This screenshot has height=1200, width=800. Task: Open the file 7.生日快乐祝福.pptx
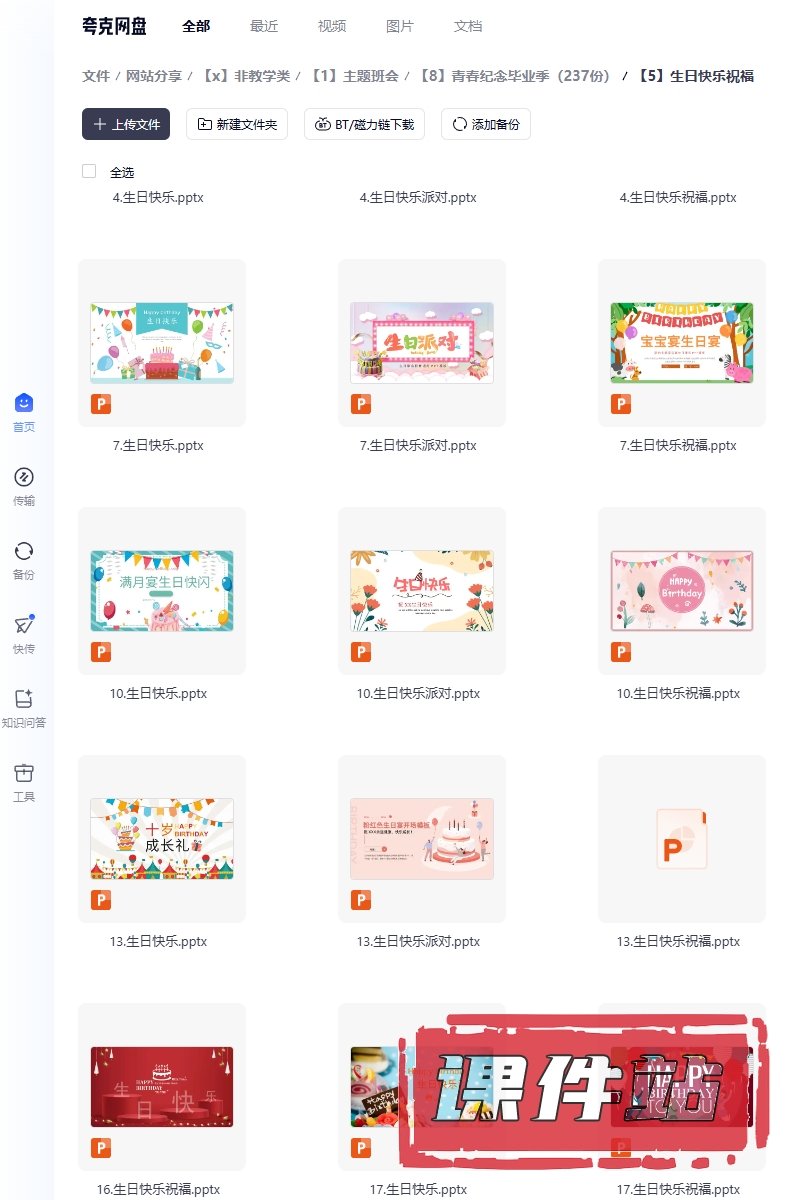click(x=682, y=343)
